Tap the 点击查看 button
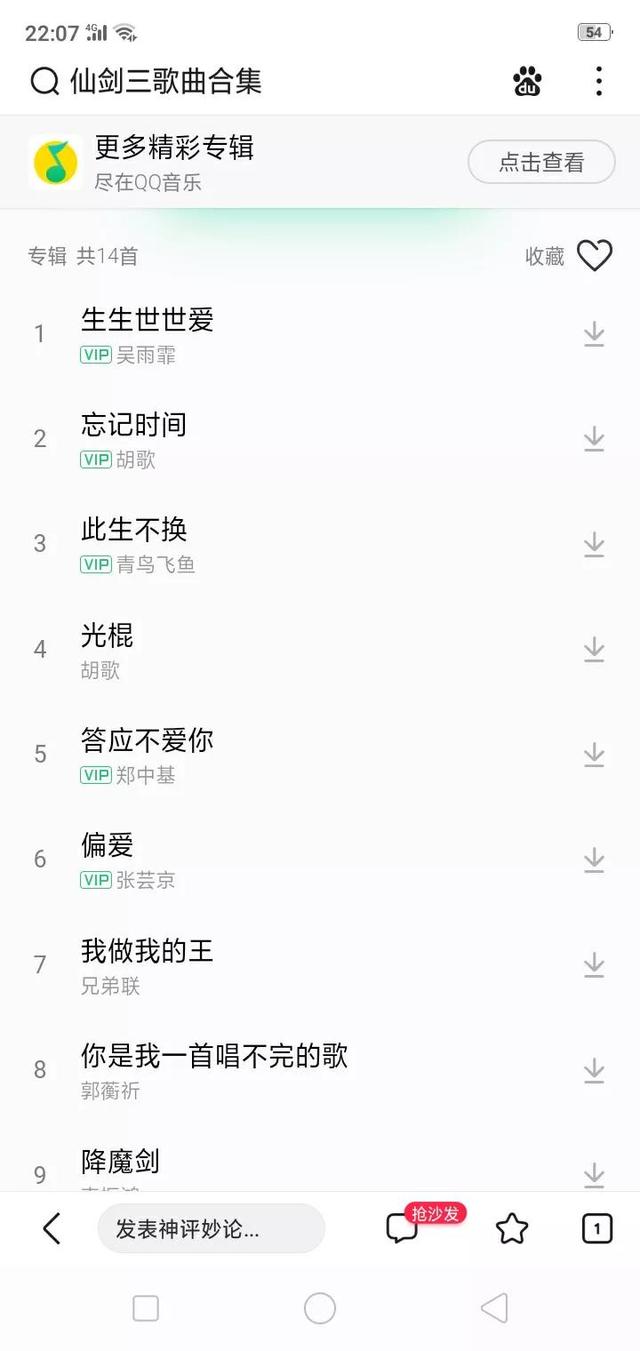This screenshot has height=1351, width=640. (541, 162)
